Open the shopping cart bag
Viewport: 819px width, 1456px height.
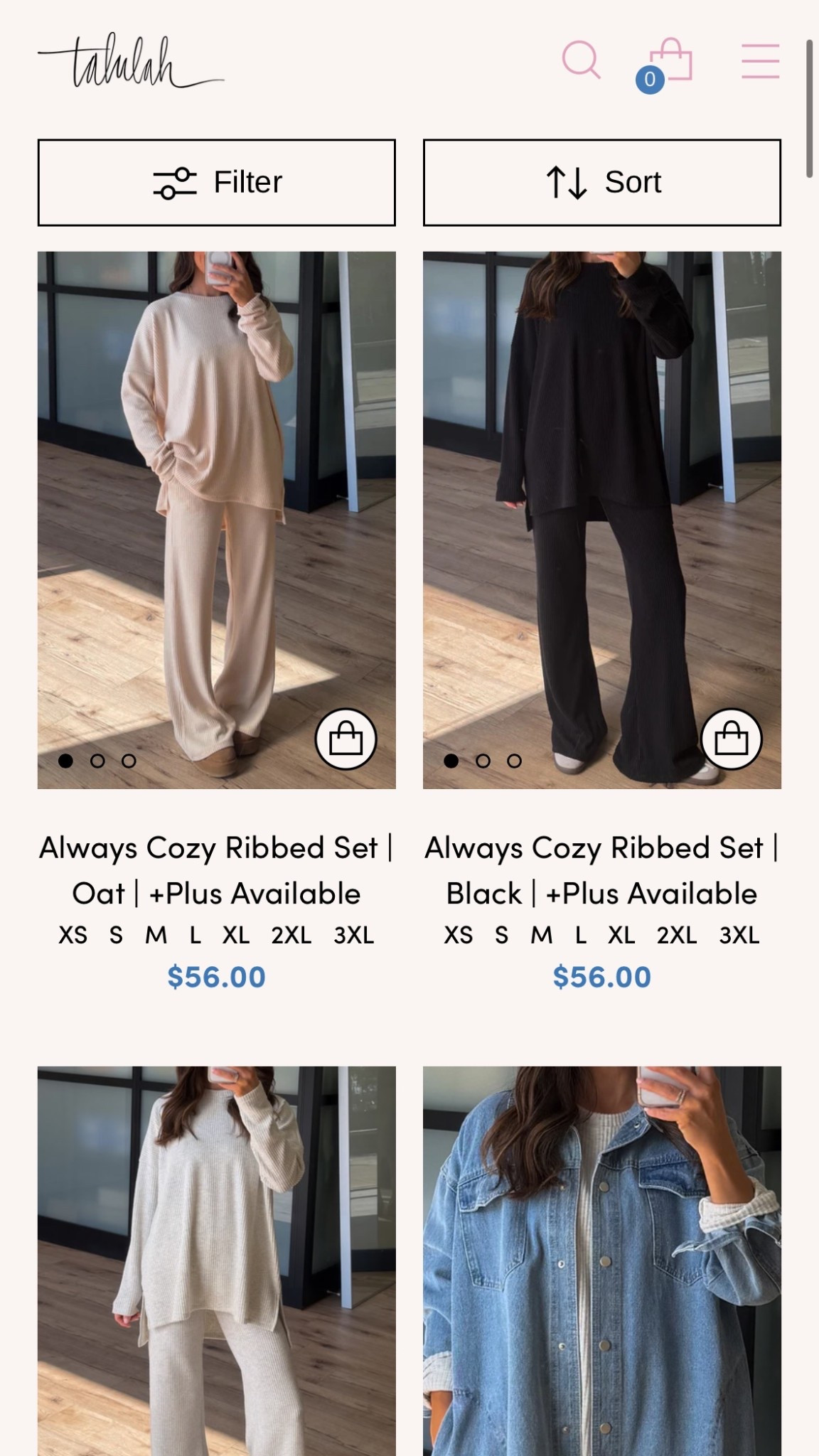tap(670, 60)
